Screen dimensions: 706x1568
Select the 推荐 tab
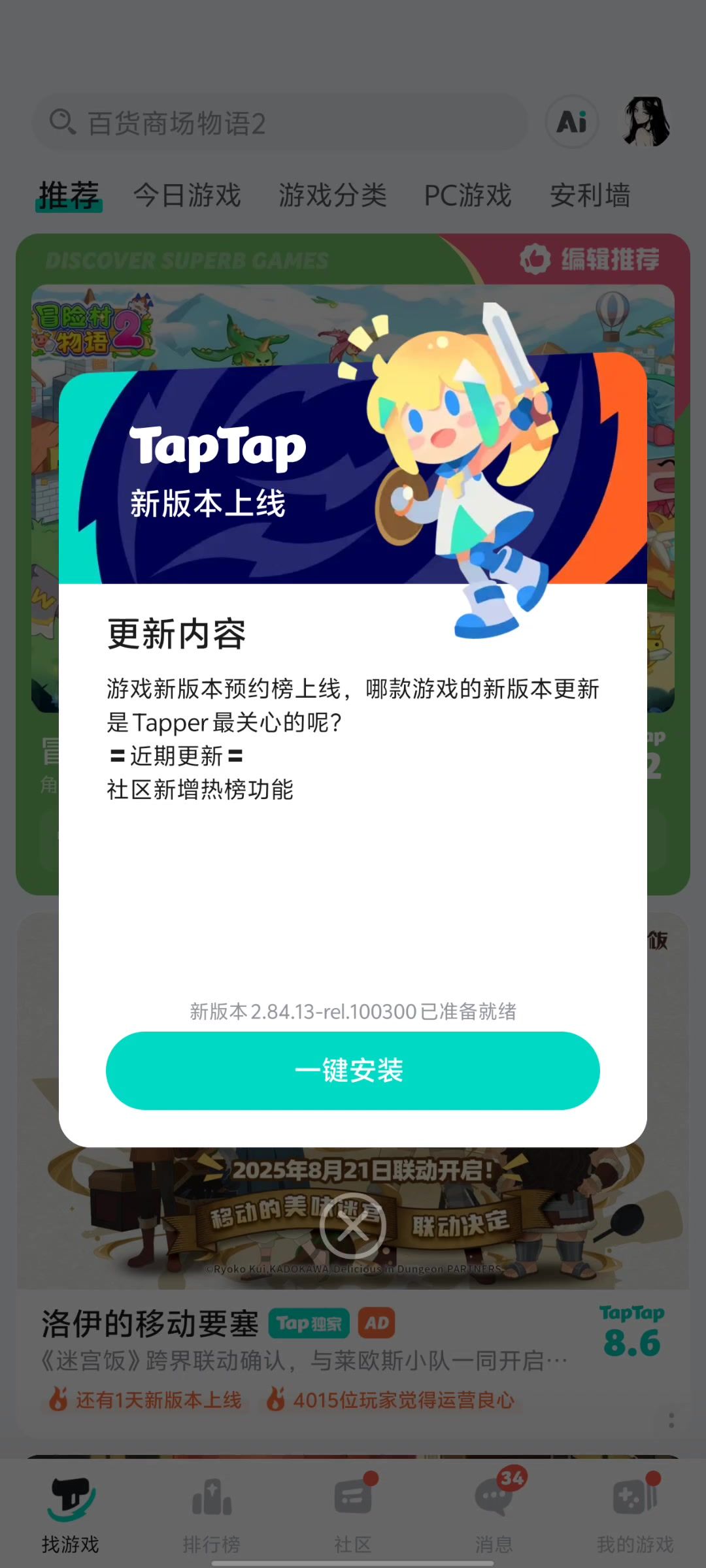(x=69, y=195)
